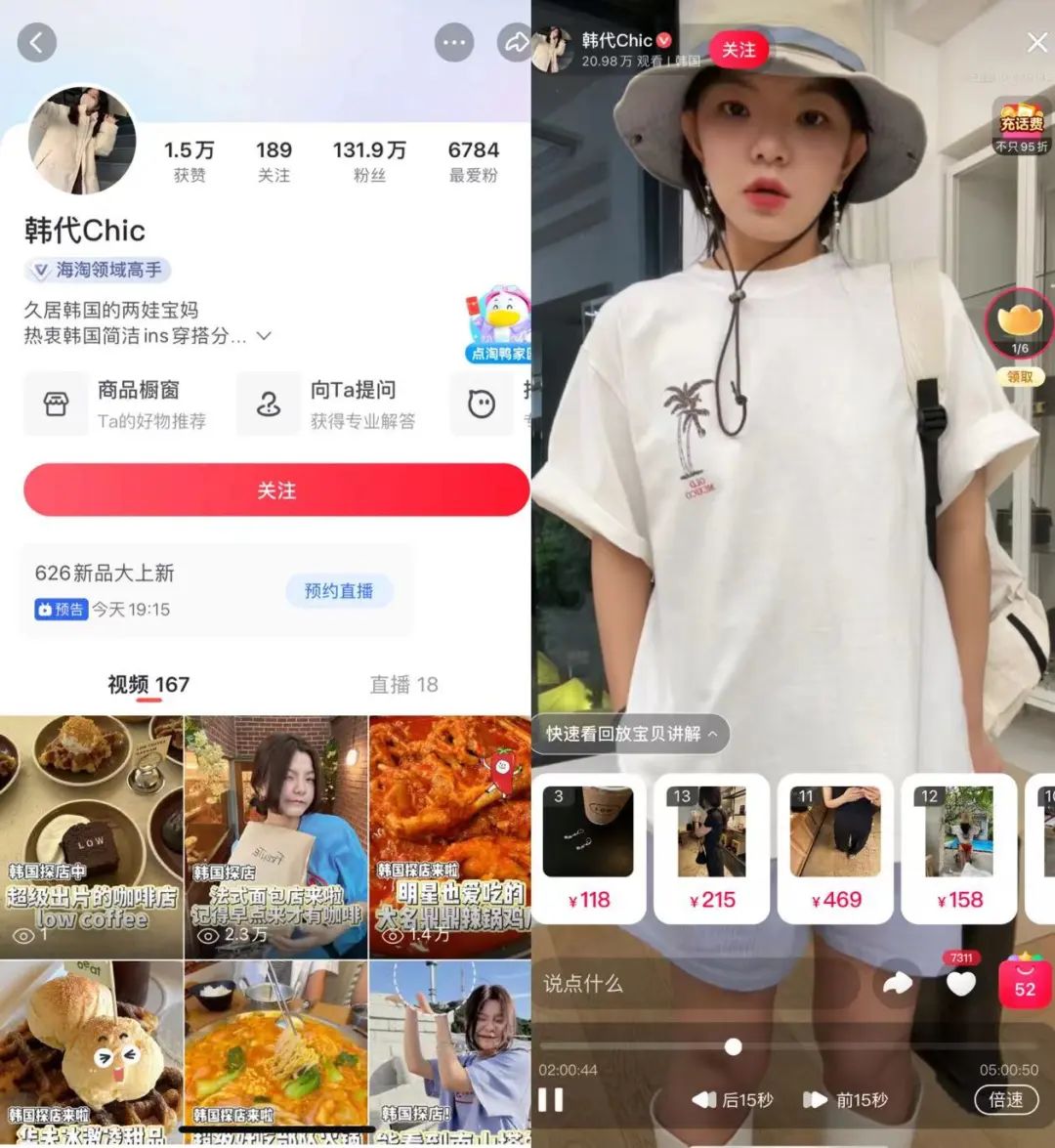
Task: Follow 韩代Chic via the small 关注 pill in the stream
Action: point(738,50)
